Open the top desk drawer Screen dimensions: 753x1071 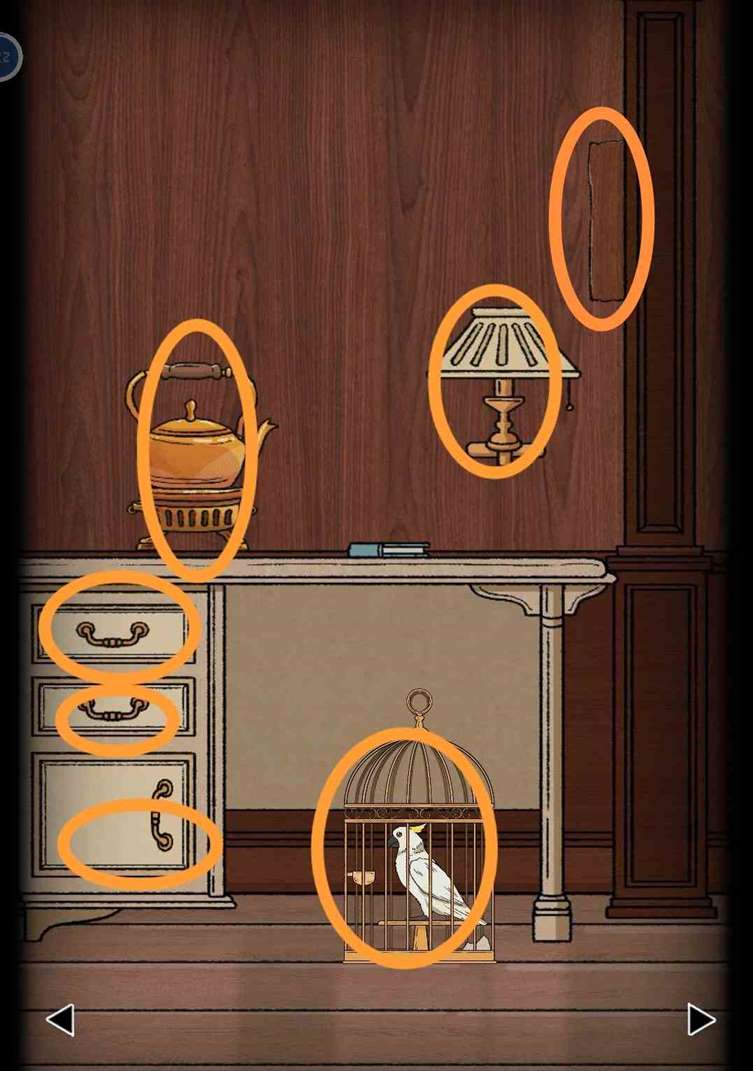[114, 632]
